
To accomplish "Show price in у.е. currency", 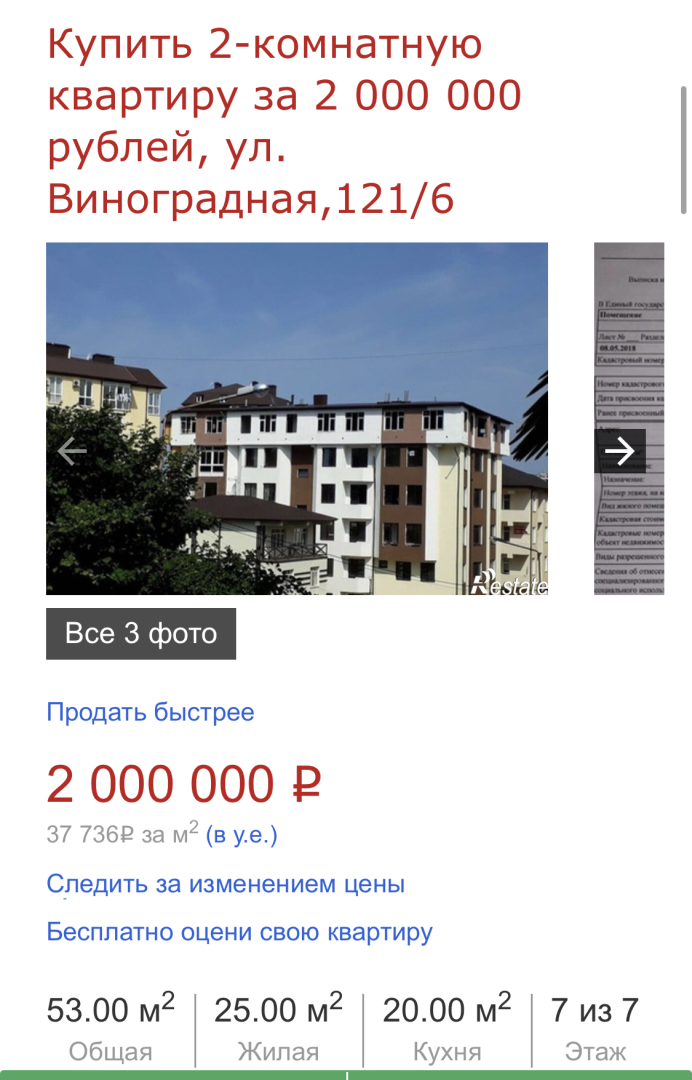I will (242, 834).
